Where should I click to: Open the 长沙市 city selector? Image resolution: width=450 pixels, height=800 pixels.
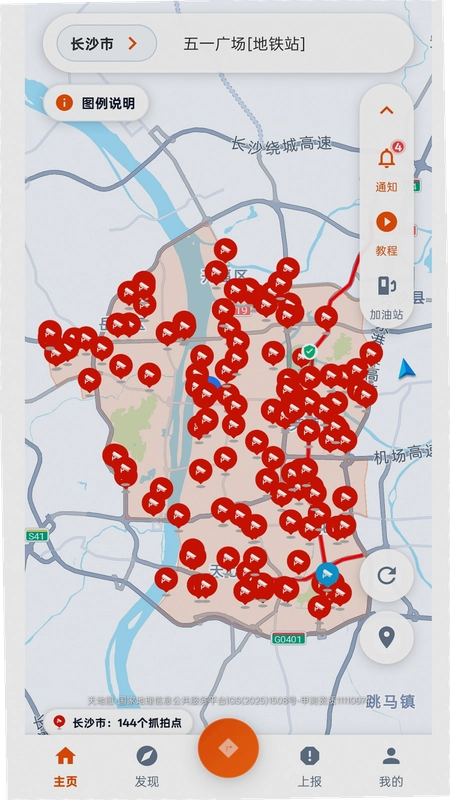[106, 44]
